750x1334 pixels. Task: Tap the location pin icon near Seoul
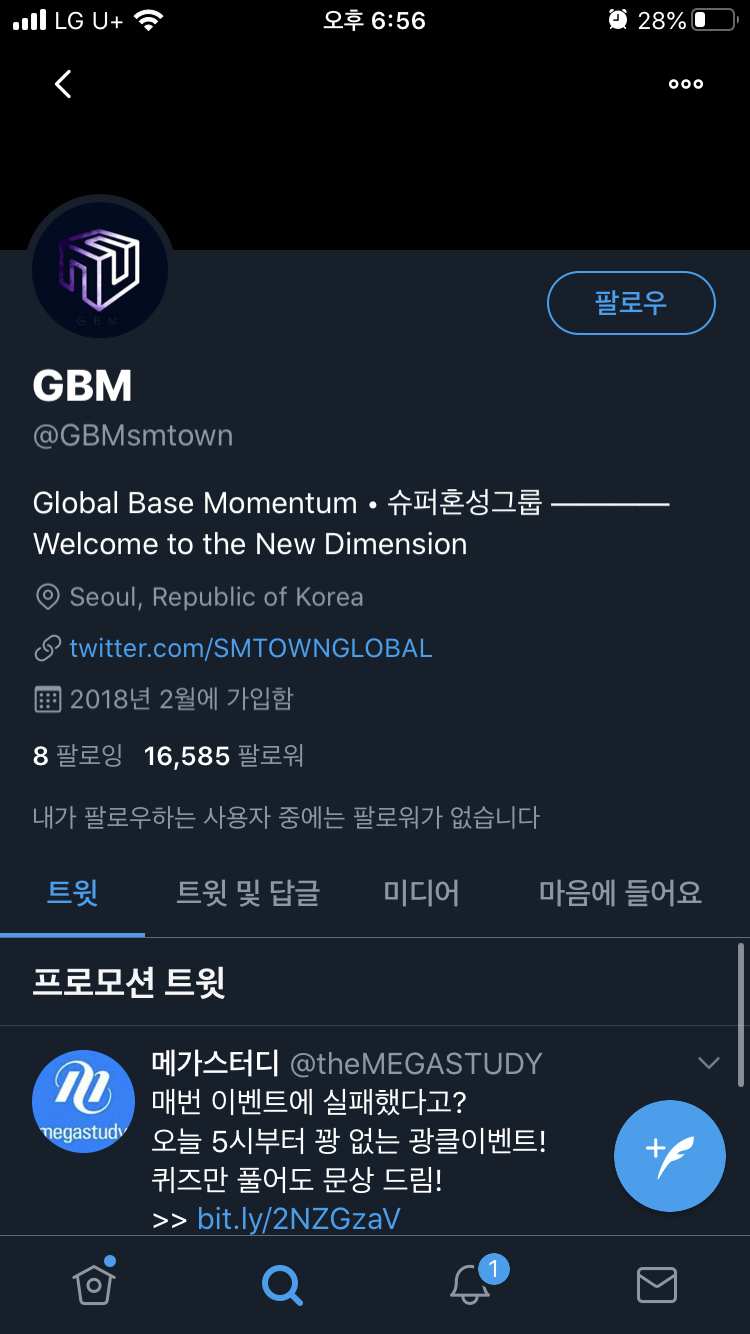(46, 597)
